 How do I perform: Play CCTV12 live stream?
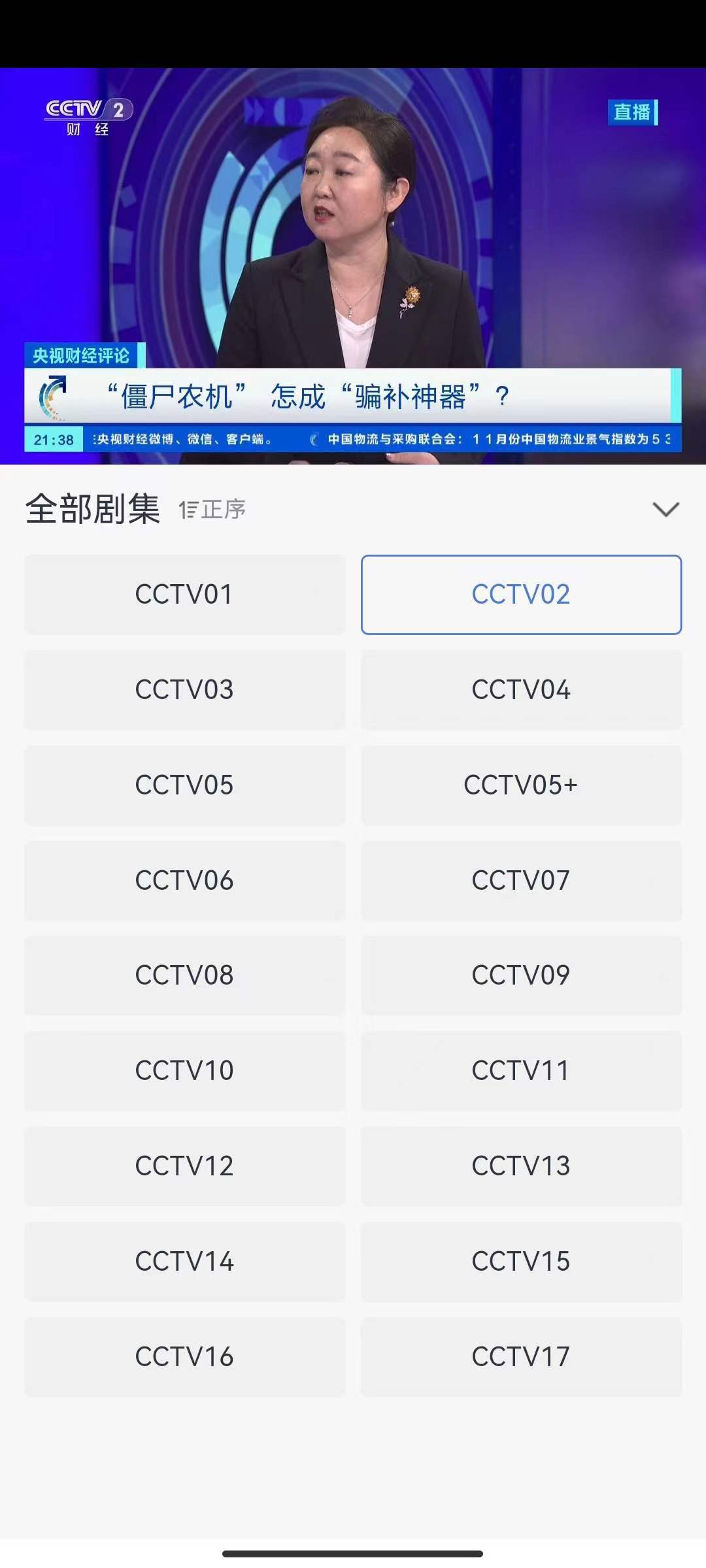[184, 1166]
